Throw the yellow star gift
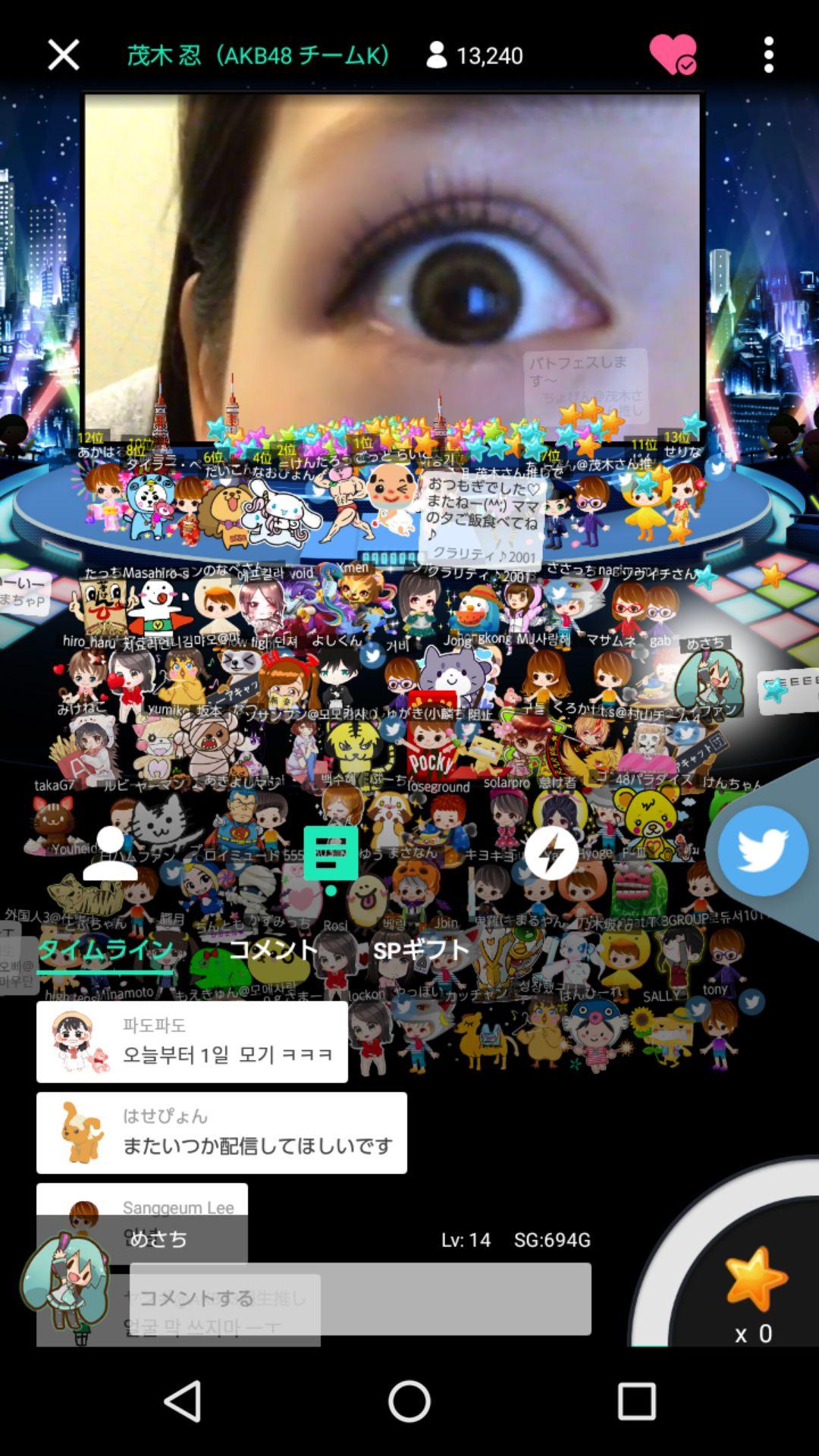Viewport: 819px width, 1456px height. click(755, 1282)
